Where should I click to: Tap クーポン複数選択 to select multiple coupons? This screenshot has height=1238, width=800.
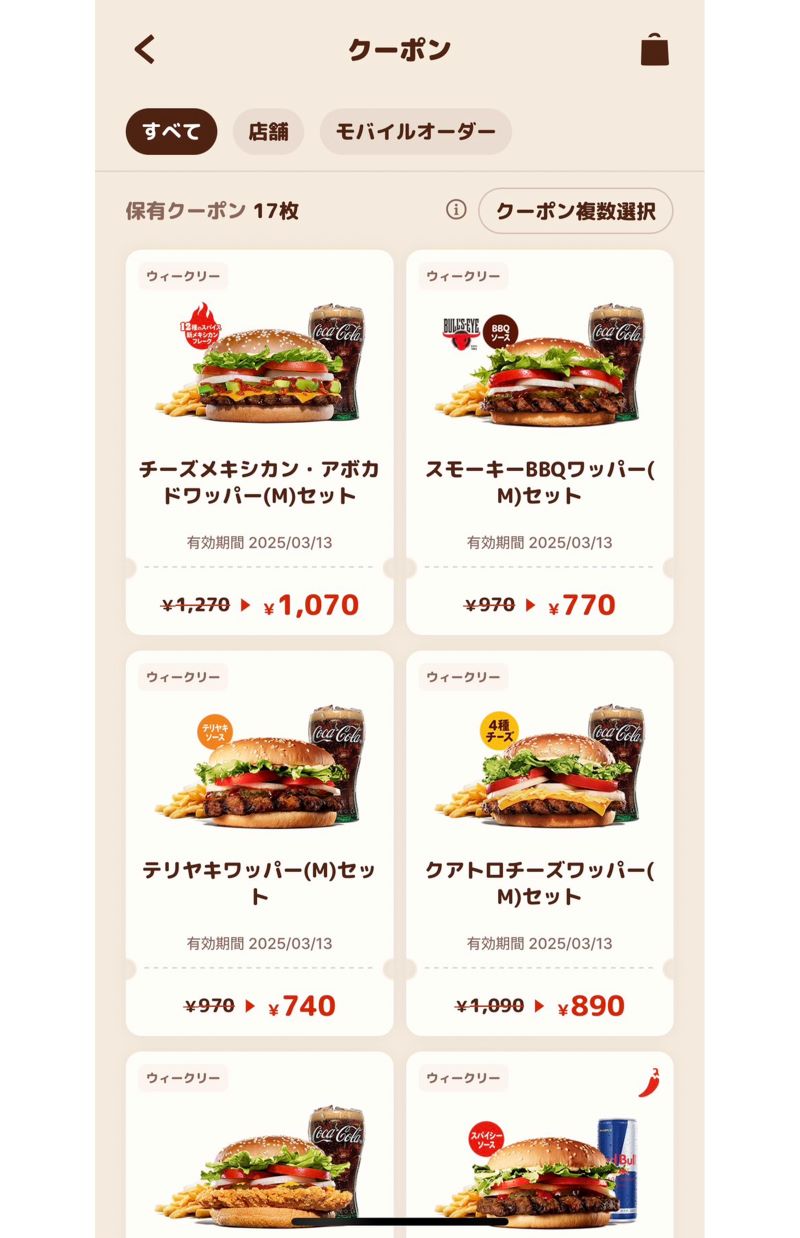click(x=574, y=211)
